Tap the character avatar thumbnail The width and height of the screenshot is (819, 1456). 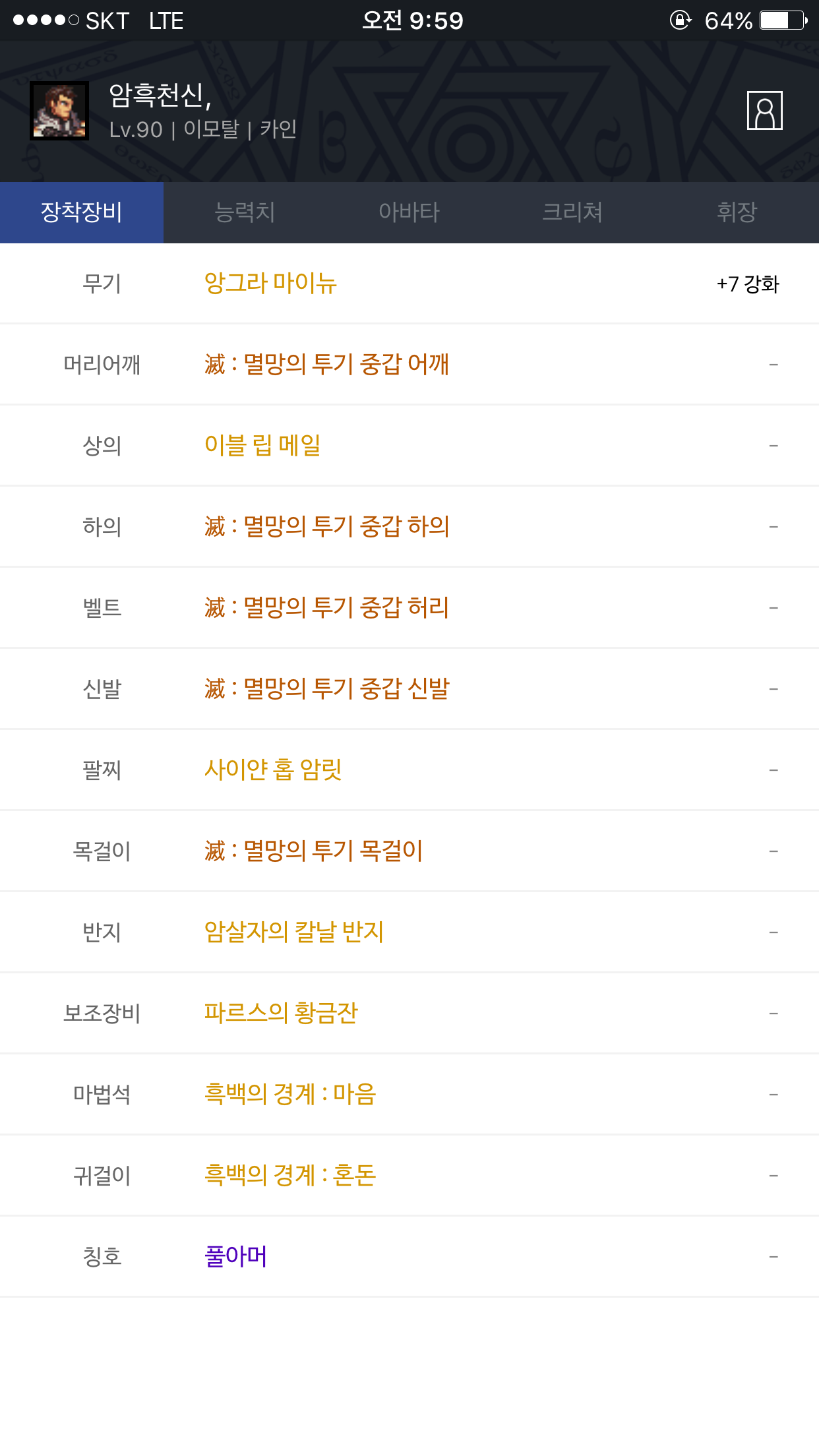click(59, 110)
